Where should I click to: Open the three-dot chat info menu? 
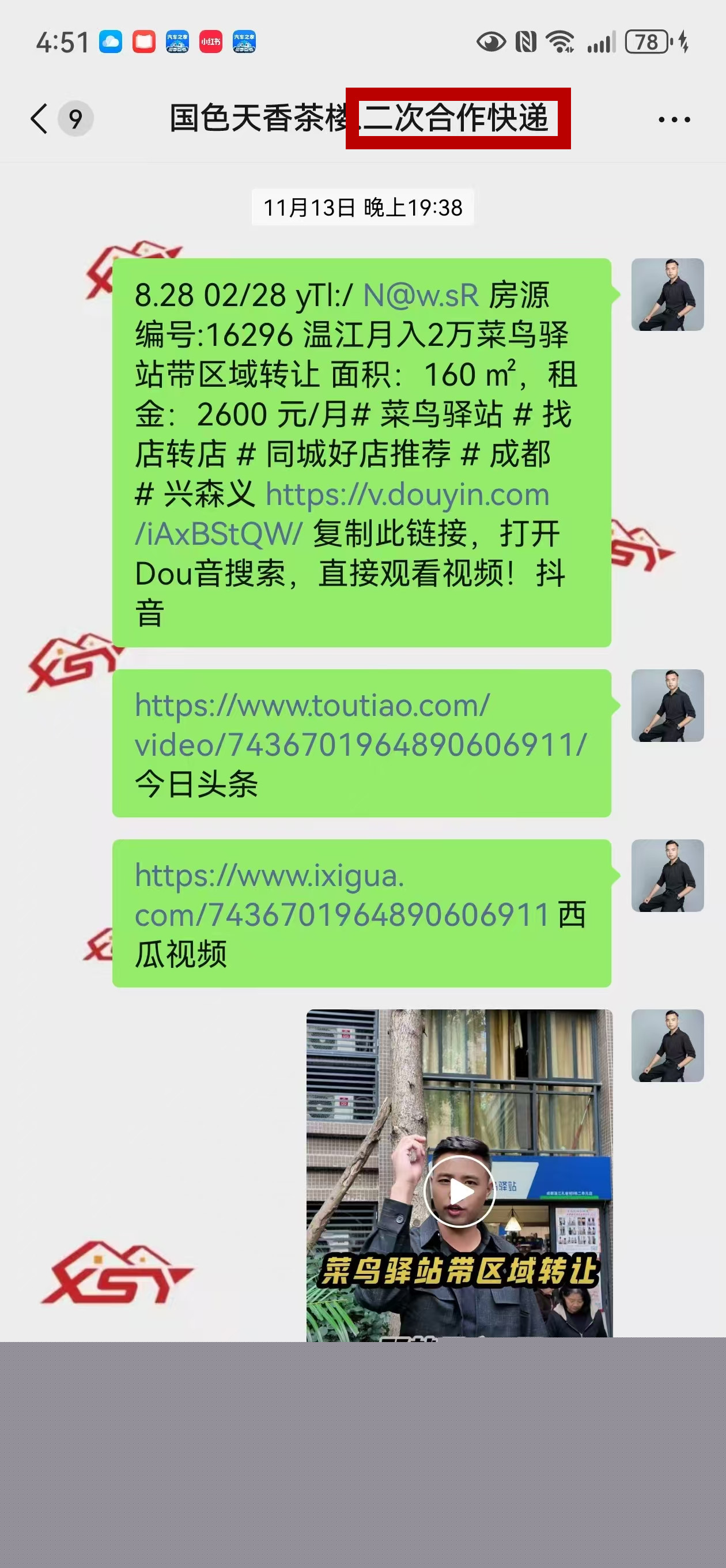click(674, 119)
